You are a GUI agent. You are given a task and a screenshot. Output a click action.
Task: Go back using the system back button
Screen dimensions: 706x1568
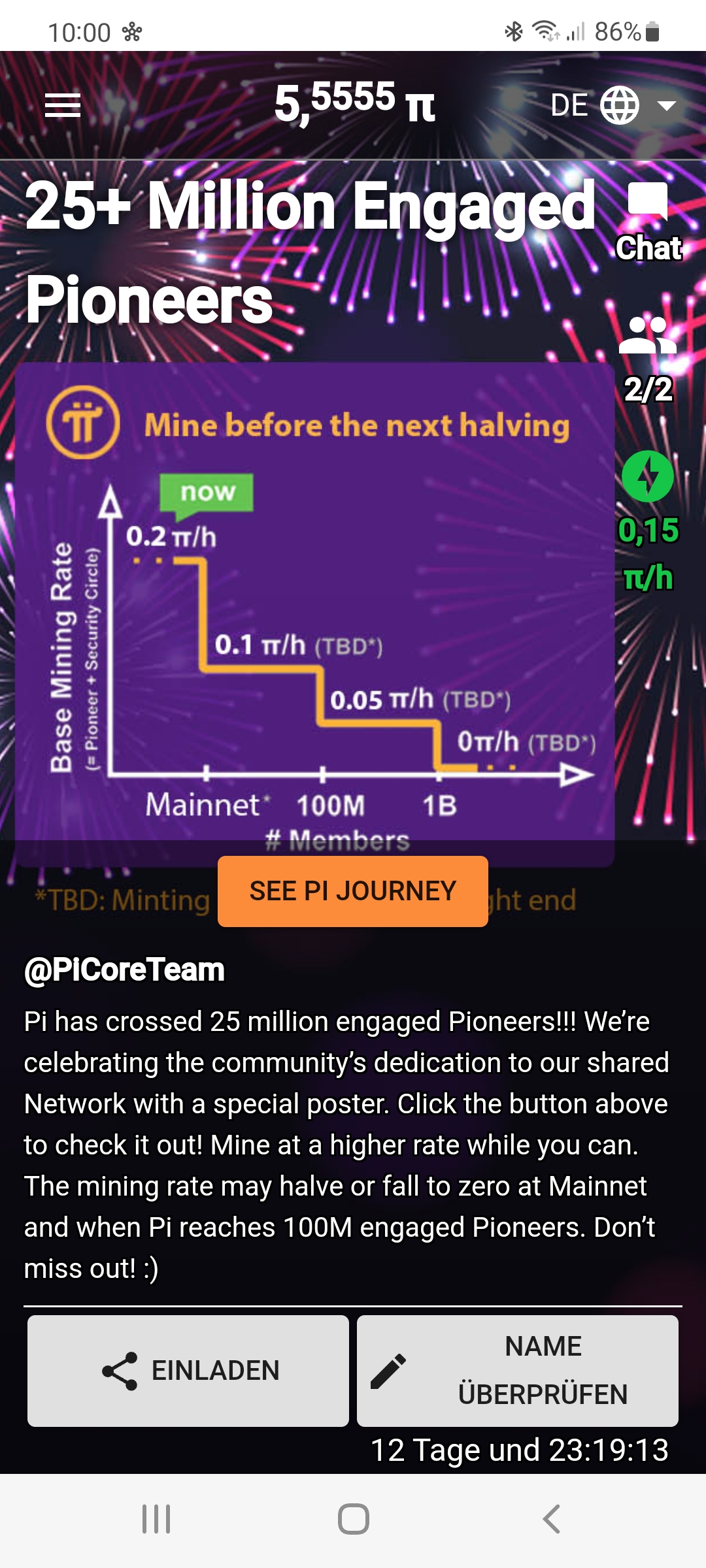click(551, 1519)
